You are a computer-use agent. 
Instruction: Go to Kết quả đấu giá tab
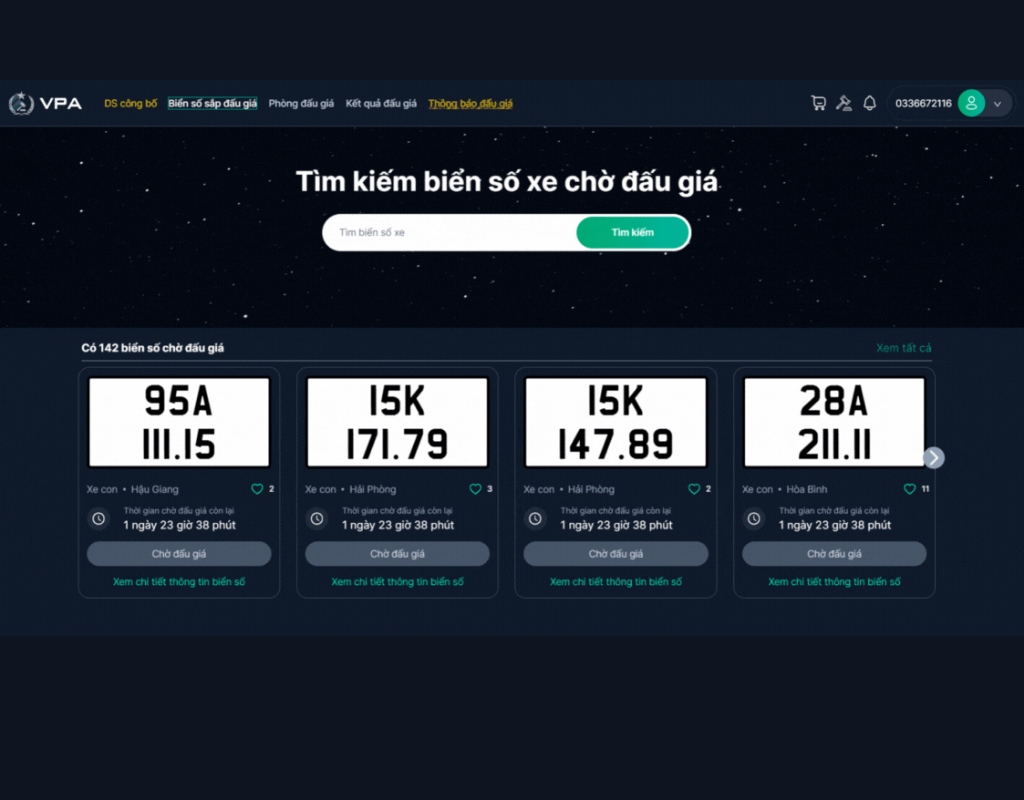[381, 104]
